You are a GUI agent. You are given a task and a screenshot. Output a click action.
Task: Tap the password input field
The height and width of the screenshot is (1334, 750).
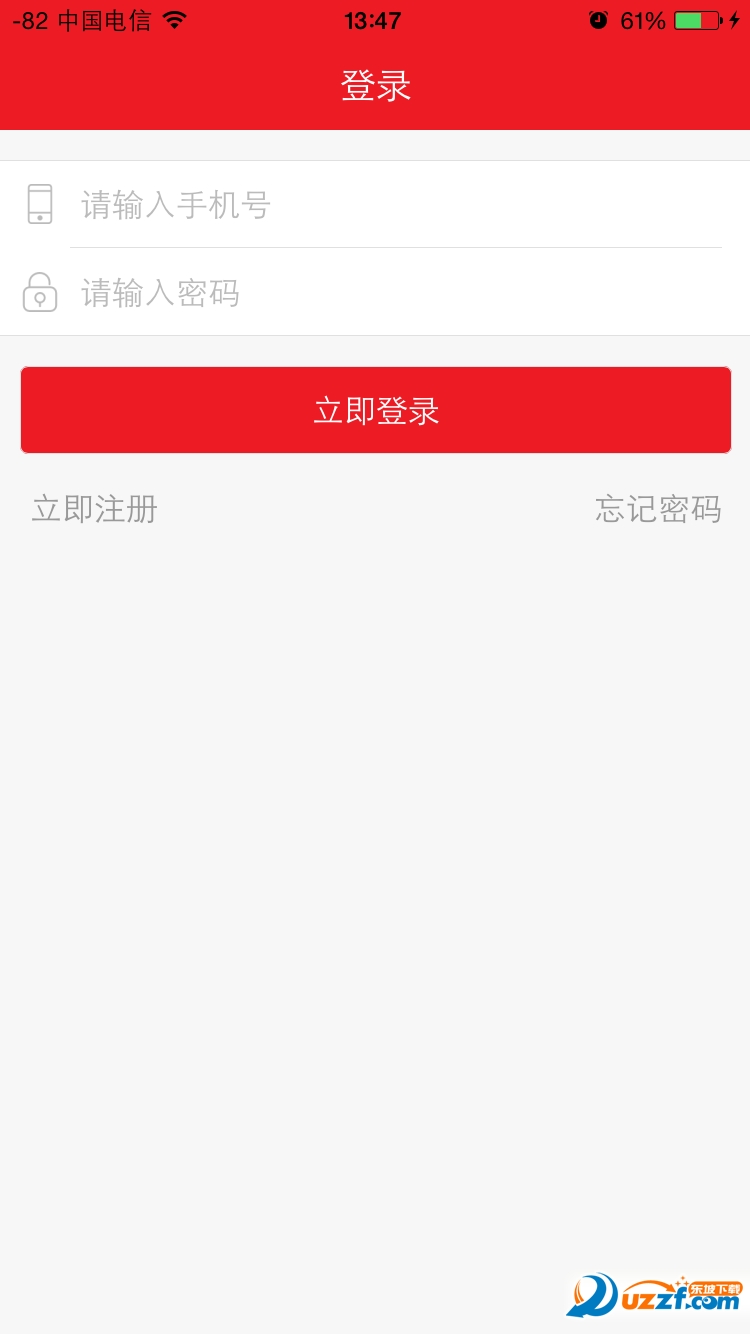pyautogui.click(x=400, y=293)
